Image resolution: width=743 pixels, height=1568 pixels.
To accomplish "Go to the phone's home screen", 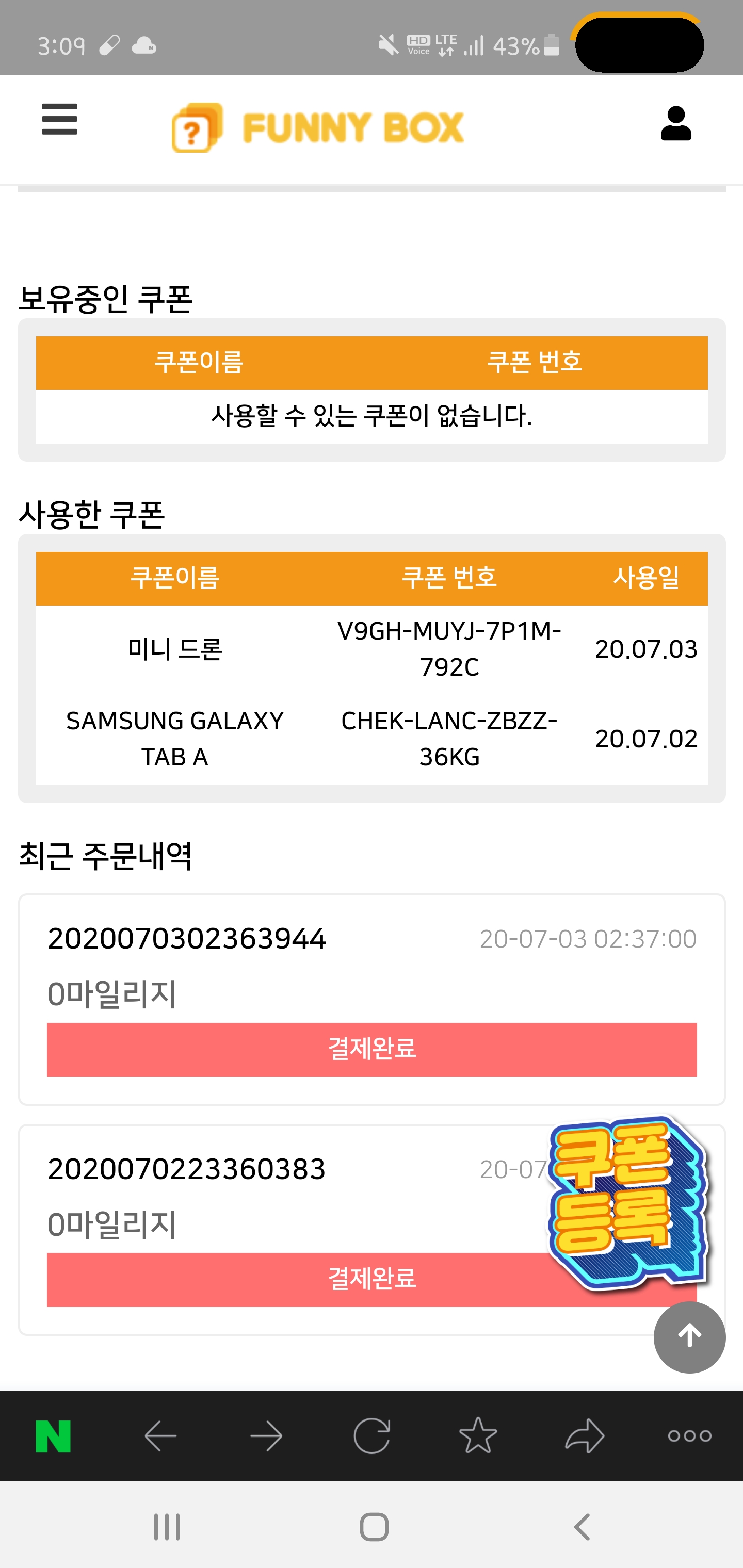I will (x=374, y=1527).
